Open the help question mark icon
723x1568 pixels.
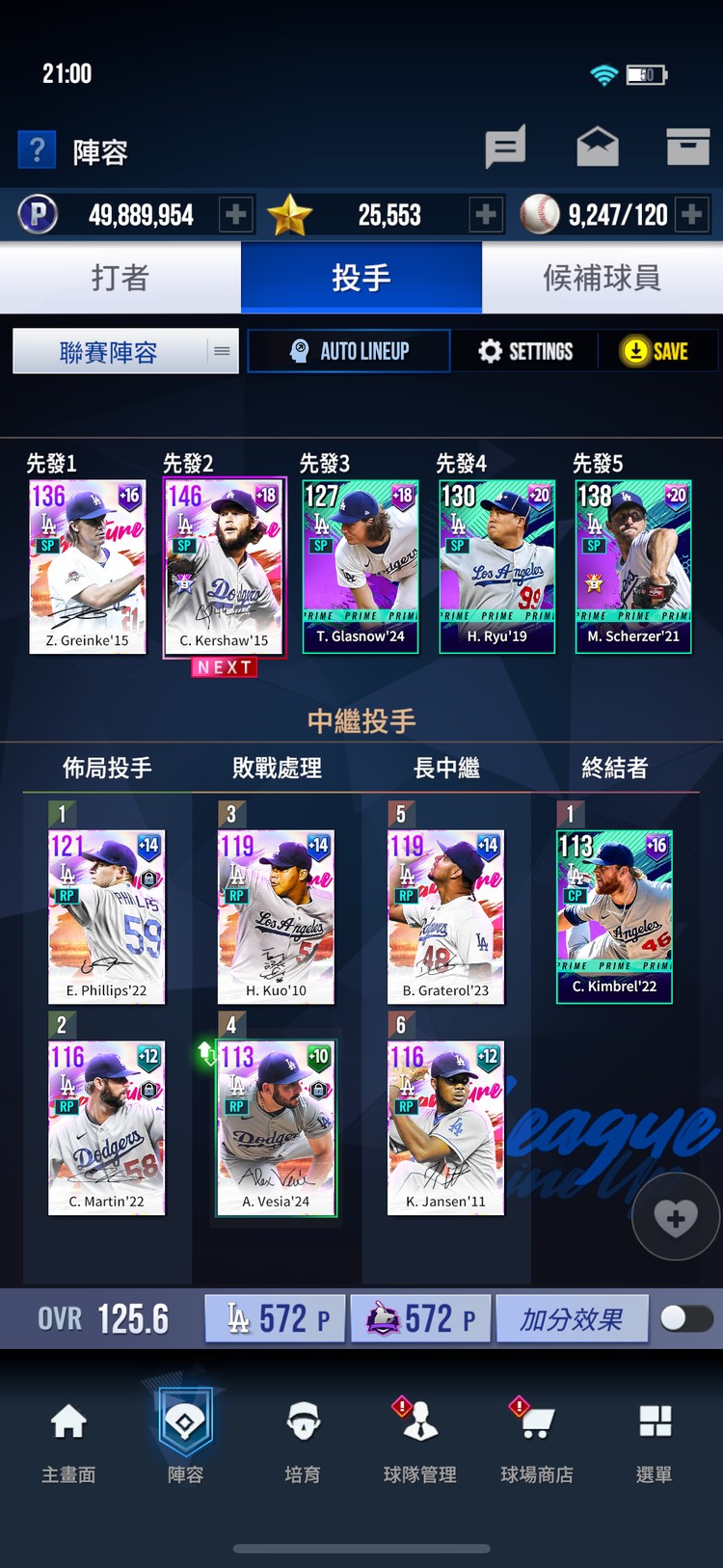tap(37, 149)
